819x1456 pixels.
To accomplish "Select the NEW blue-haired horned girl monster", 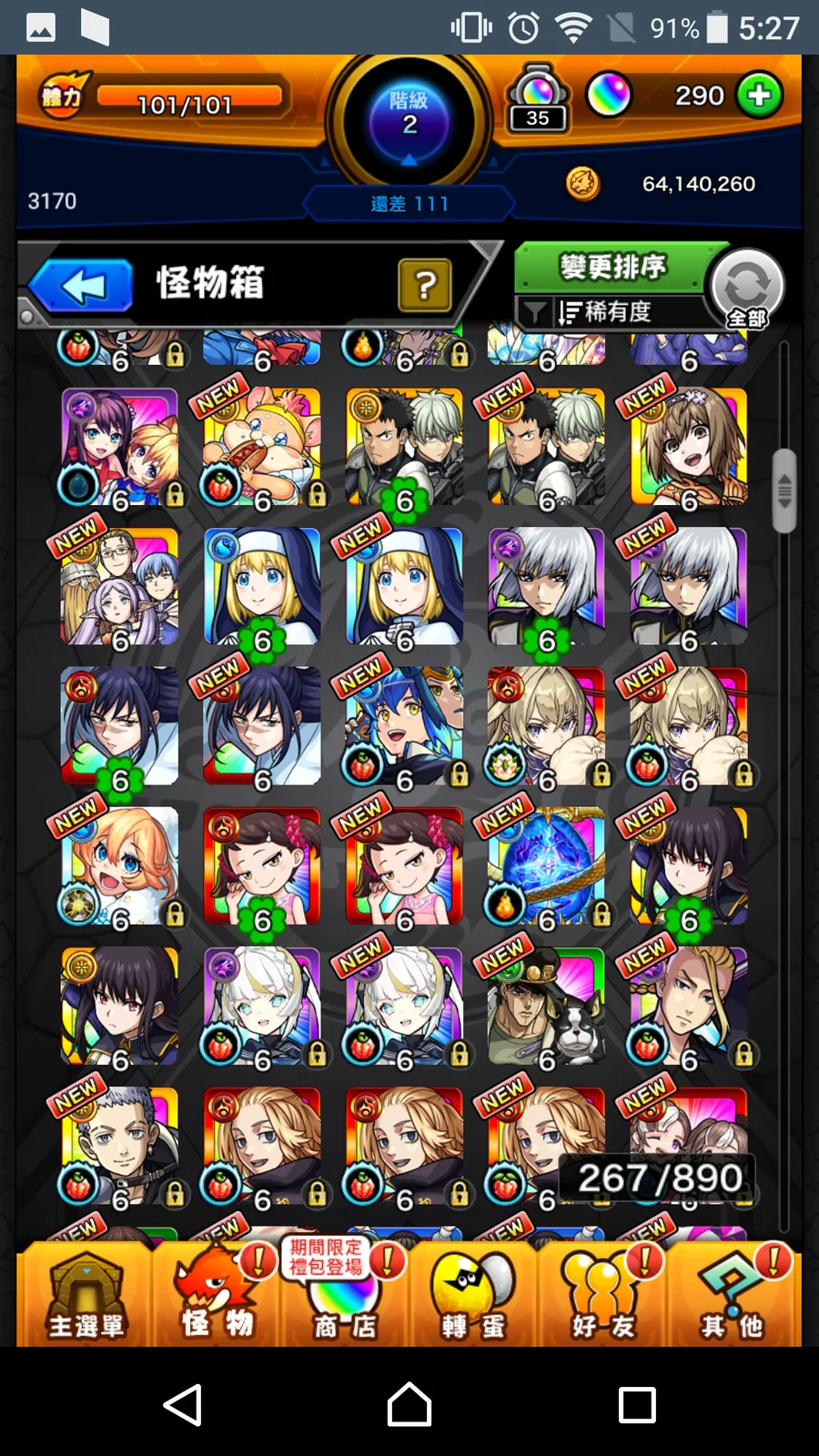I will pos(404,726).
